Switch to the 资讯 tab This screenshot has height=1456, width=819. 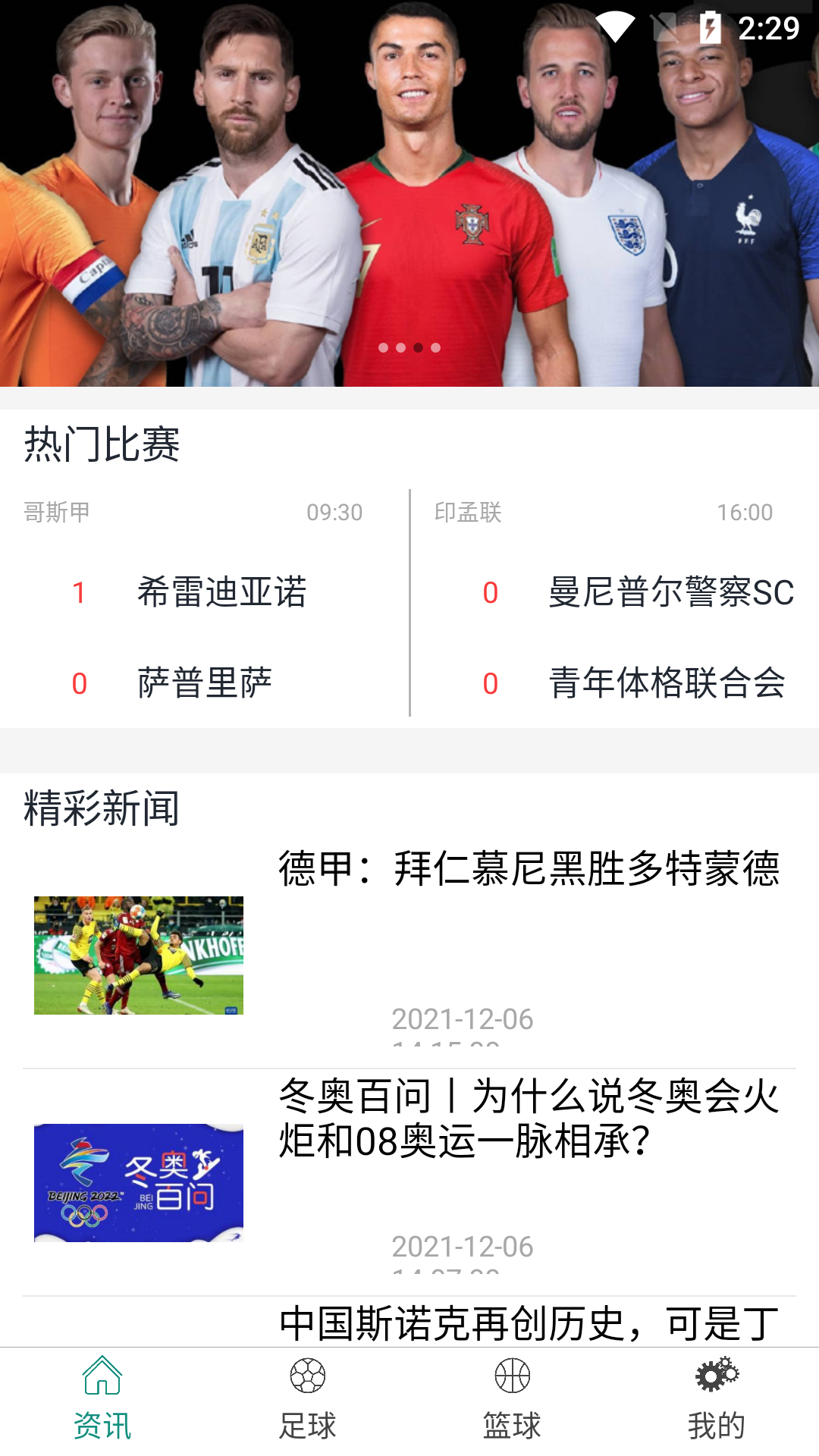pyautogui.click(x=102, y=1400)
